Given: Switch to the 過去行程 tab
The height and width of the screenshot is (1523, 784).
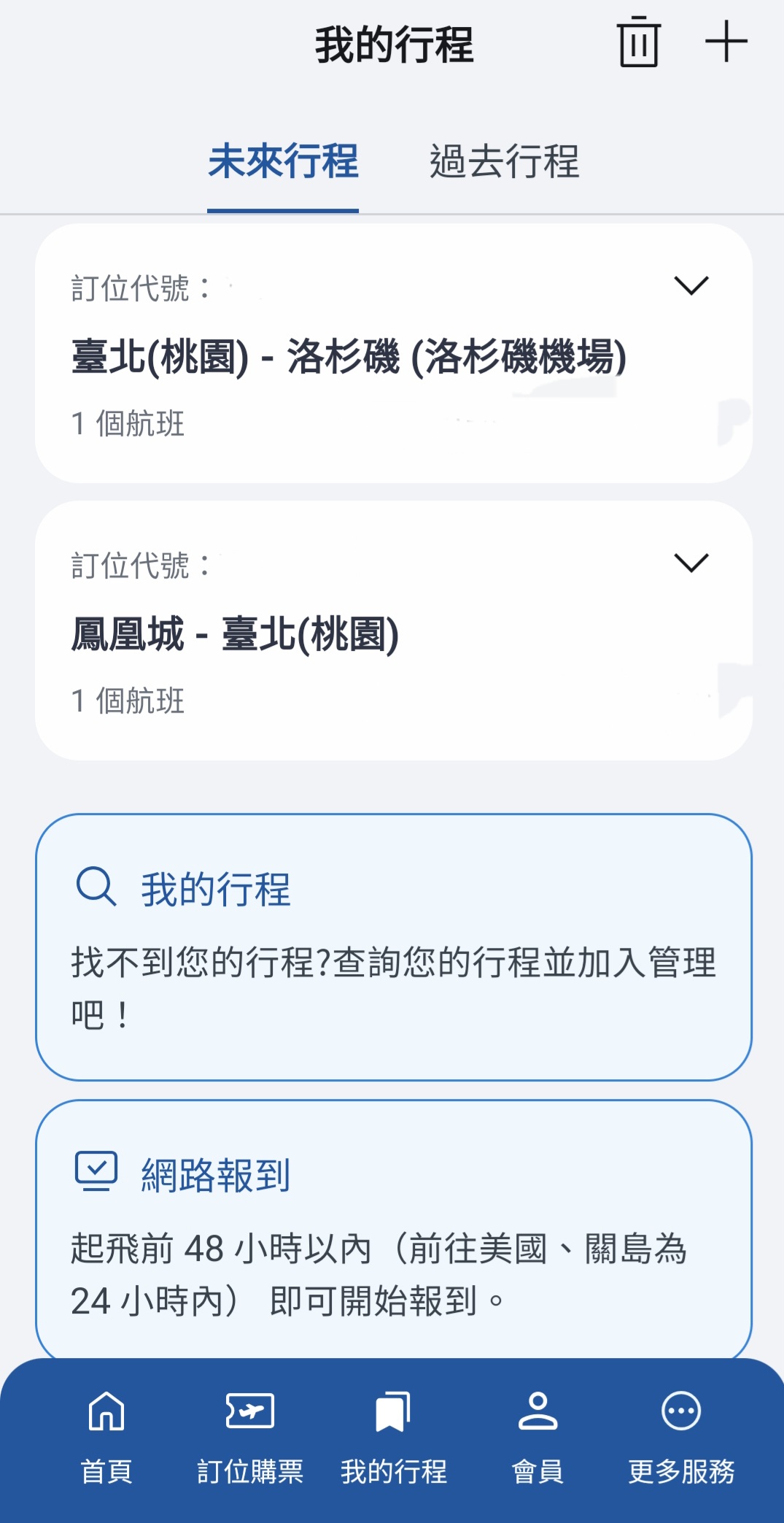Looking at the screenshot, I should pos(504,162).
